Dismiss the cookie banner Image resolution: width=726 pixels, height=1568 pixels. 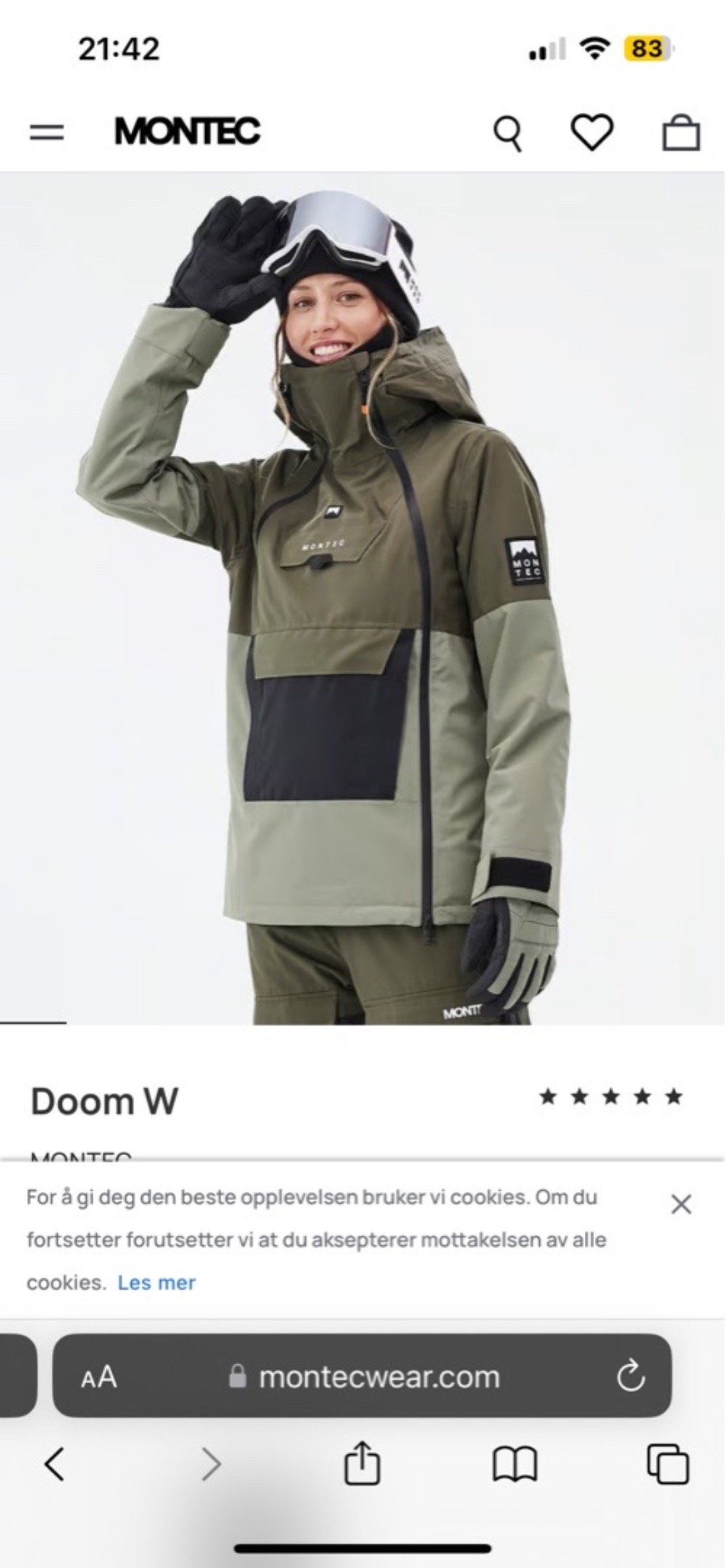click(681, 1204)
